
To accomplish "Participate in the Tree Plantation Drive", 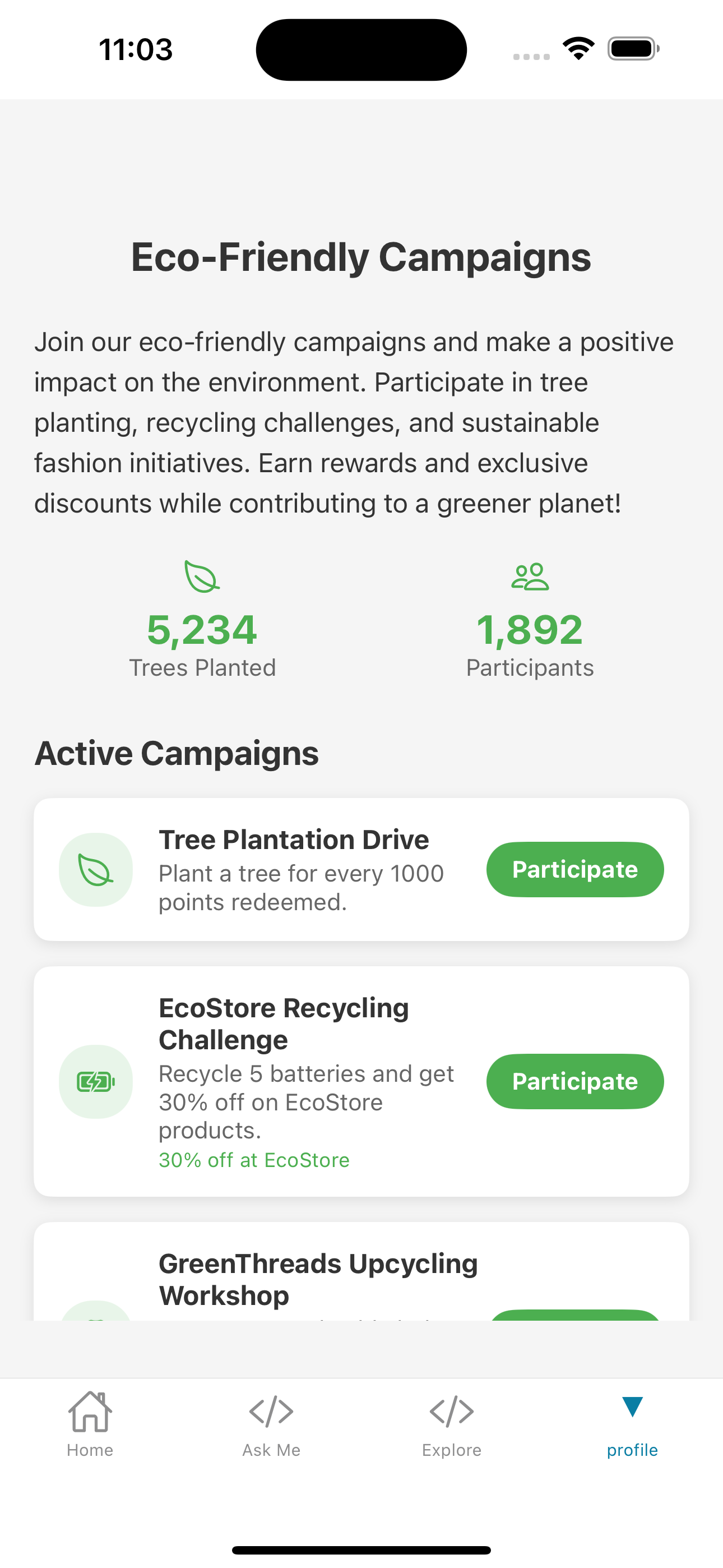I will pos(574,869).
